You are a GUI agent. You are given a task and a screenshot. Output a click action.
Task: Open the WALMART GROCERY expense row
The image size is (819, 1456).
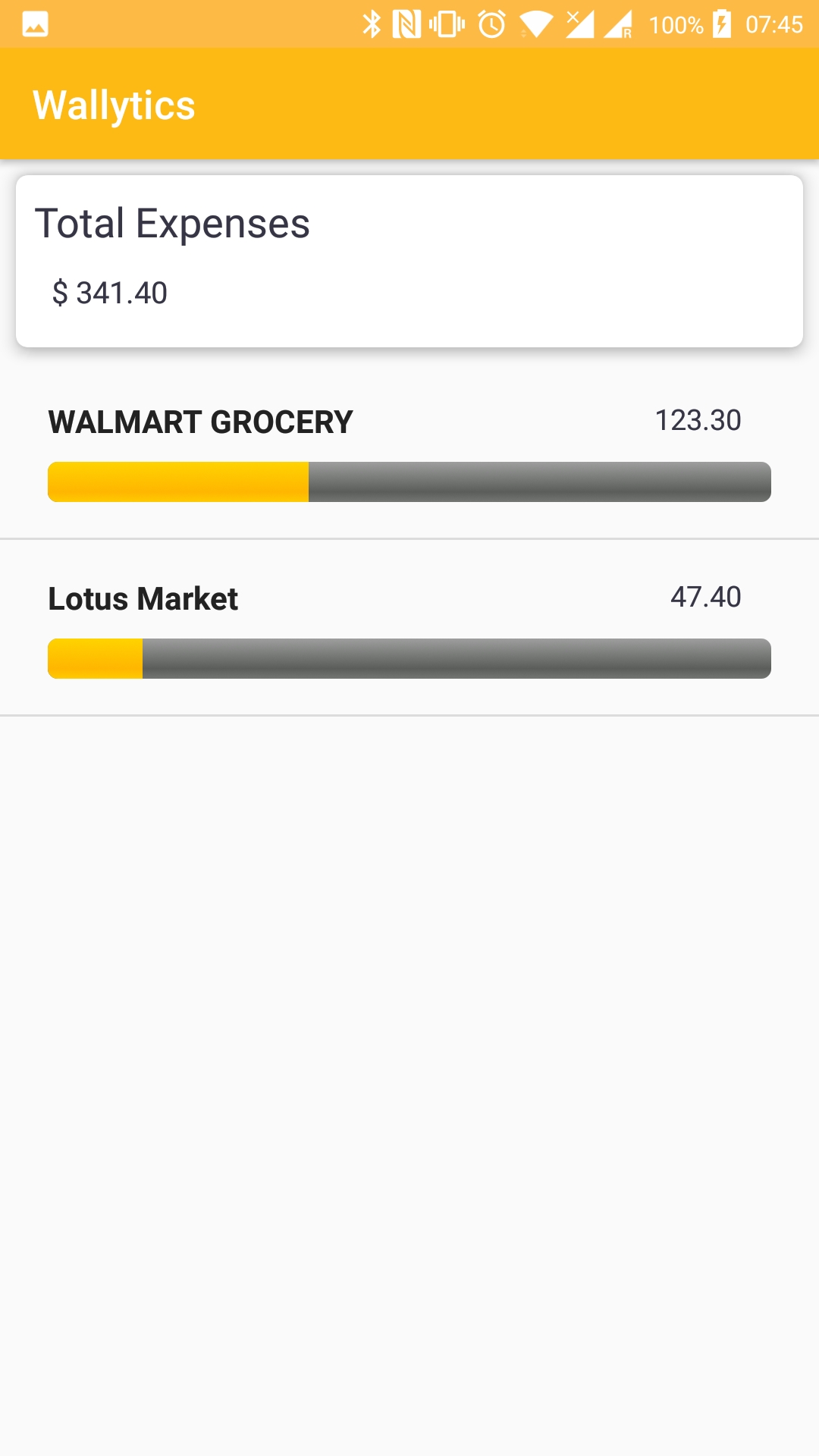coord(409,452)
